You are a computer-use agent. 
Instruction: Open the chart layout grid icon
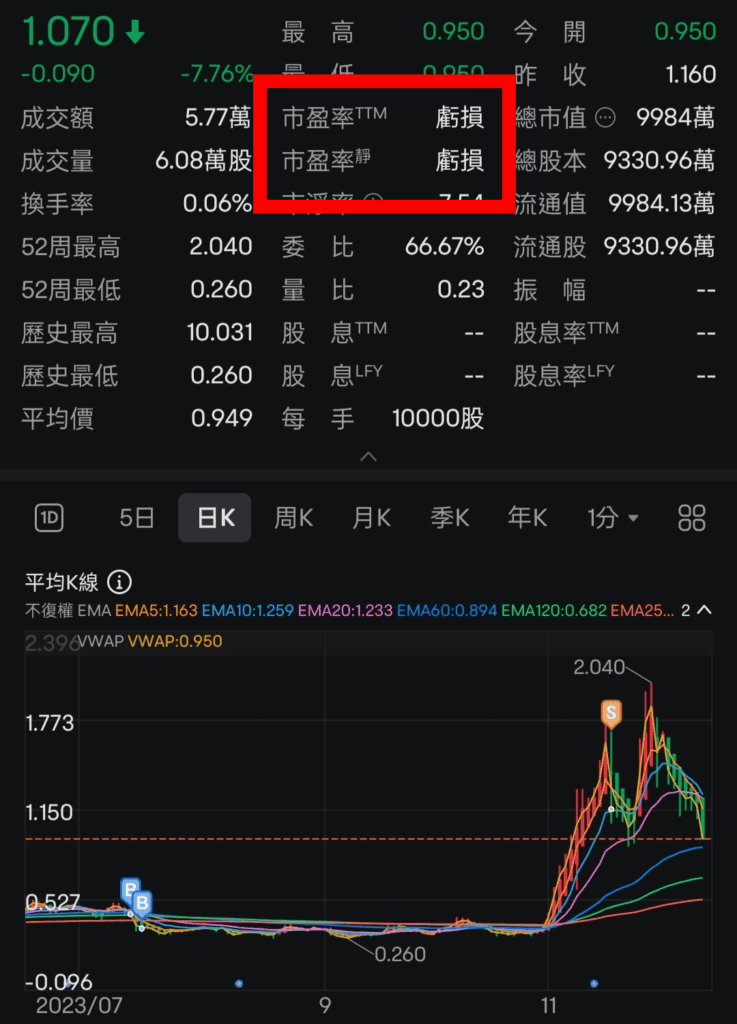(692, 518)
